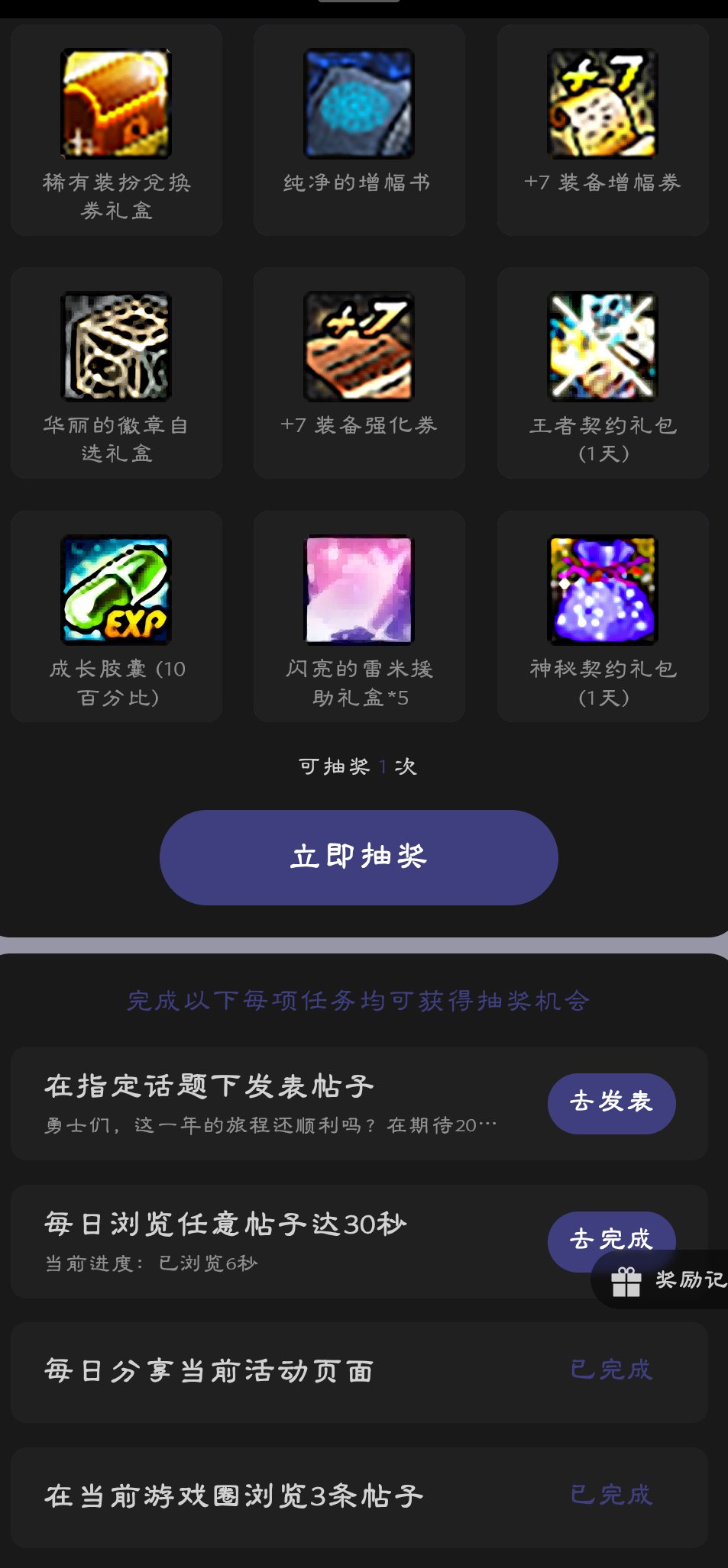Tap 去完成 on the 30-second browsing task
The width and height of the screenshot is (728, 1568).
611,1241
